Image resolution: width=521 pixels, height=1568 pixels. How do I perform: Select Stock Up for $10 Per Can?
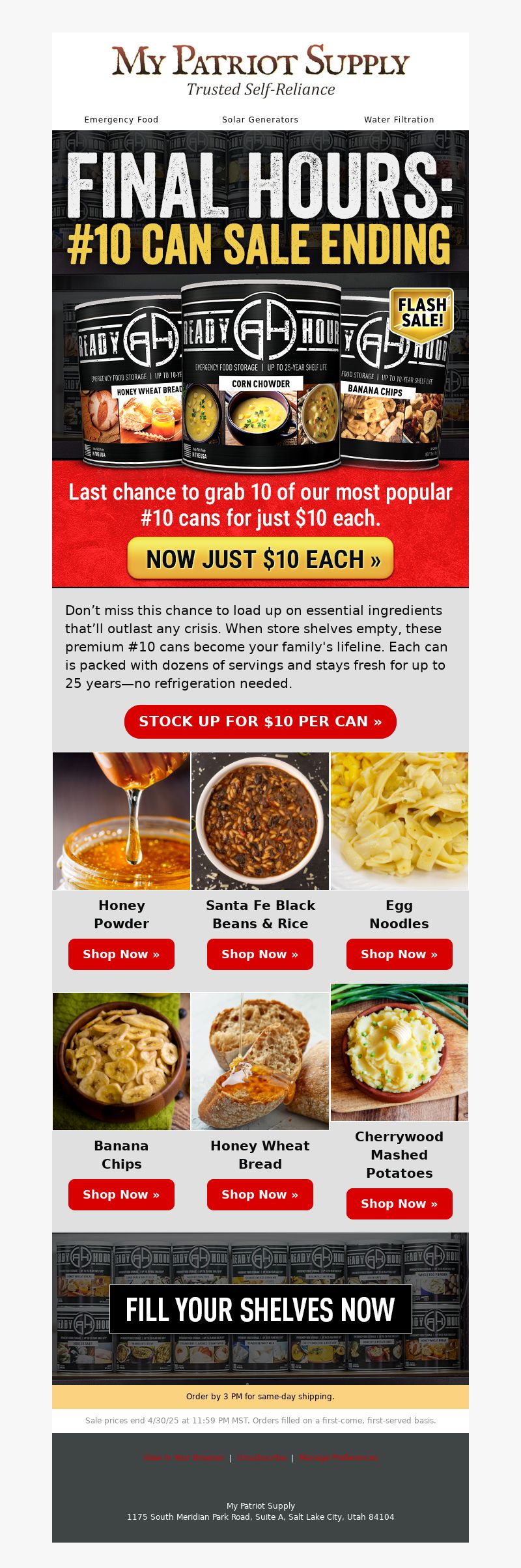point(260,722)
